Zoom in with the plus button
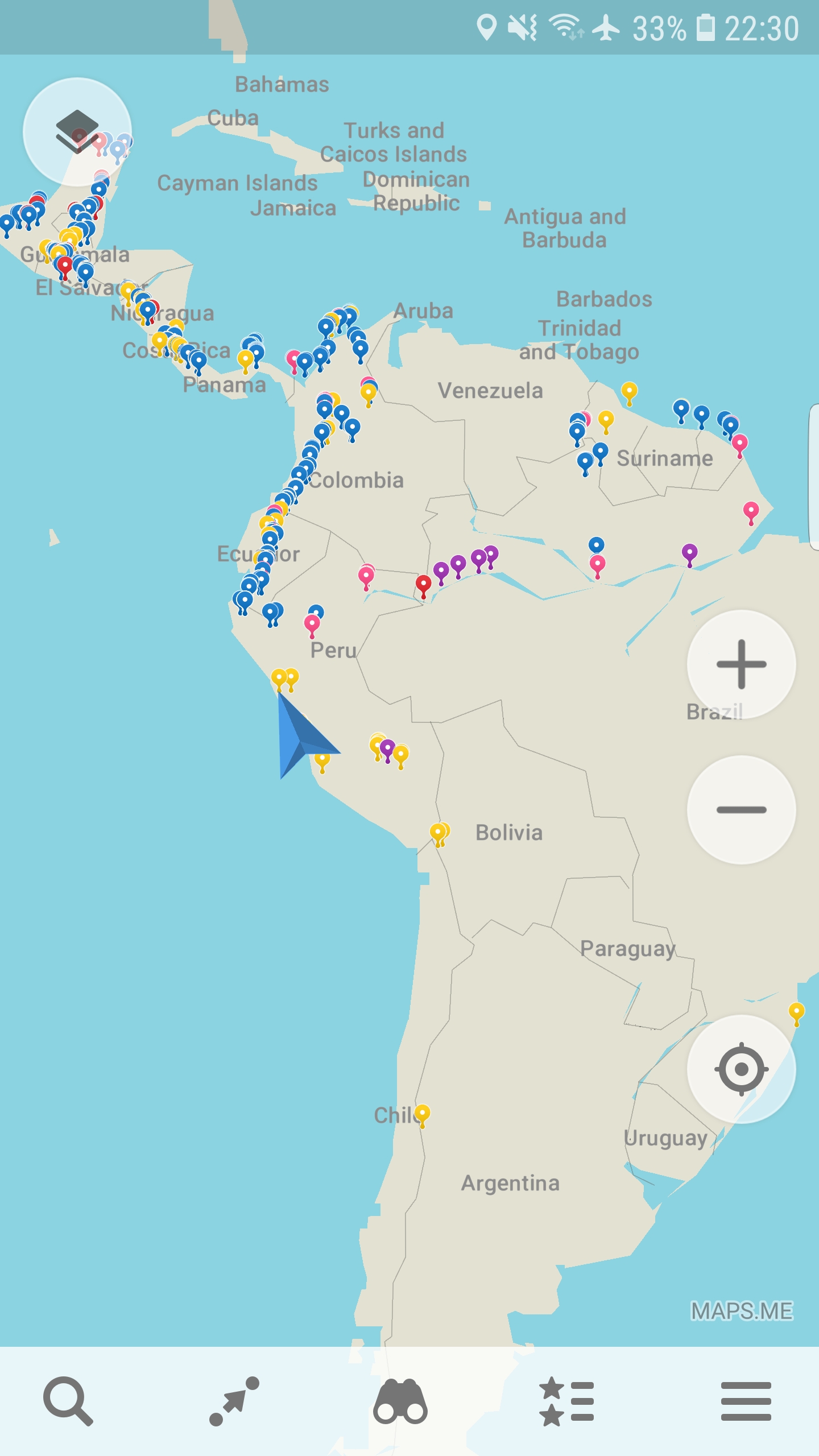 click(x=741, y=664)
